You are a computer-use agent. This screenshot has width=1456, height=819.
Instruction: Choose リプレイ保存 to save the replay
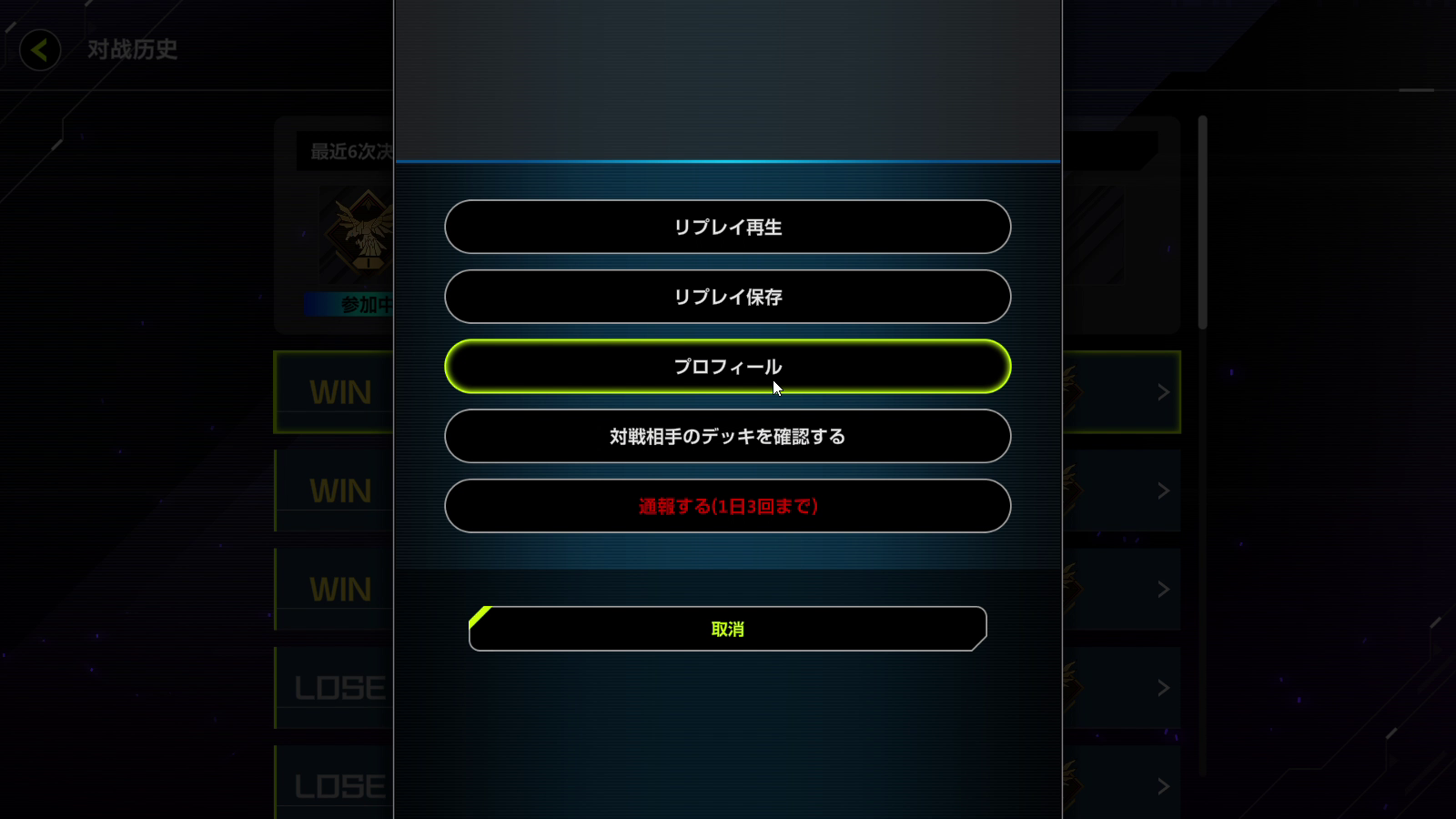point(727,297)
